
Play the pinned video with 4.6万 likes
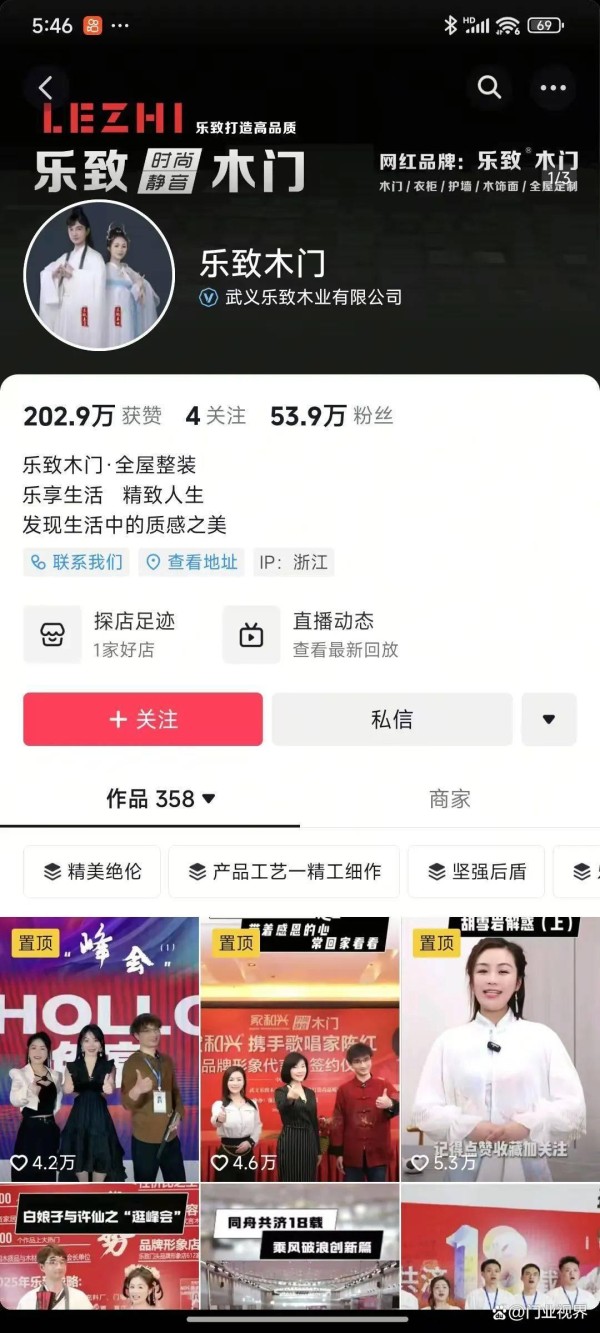pyautogui.click(x=300, y=1050)
